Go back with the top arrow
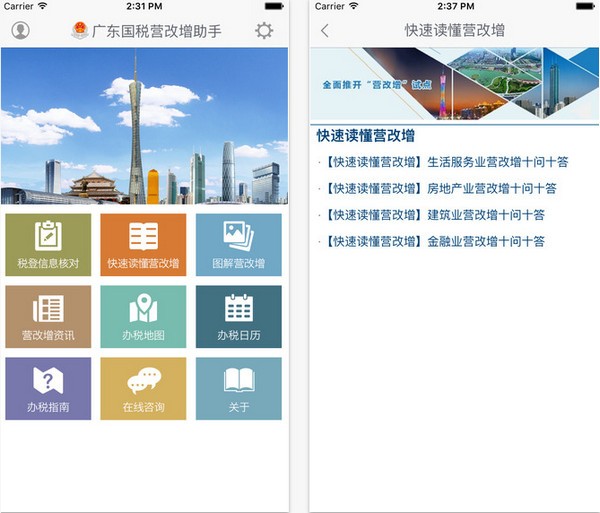Image resolution: width=600 pixels, height=513 pixels. (x=325, y=31)
